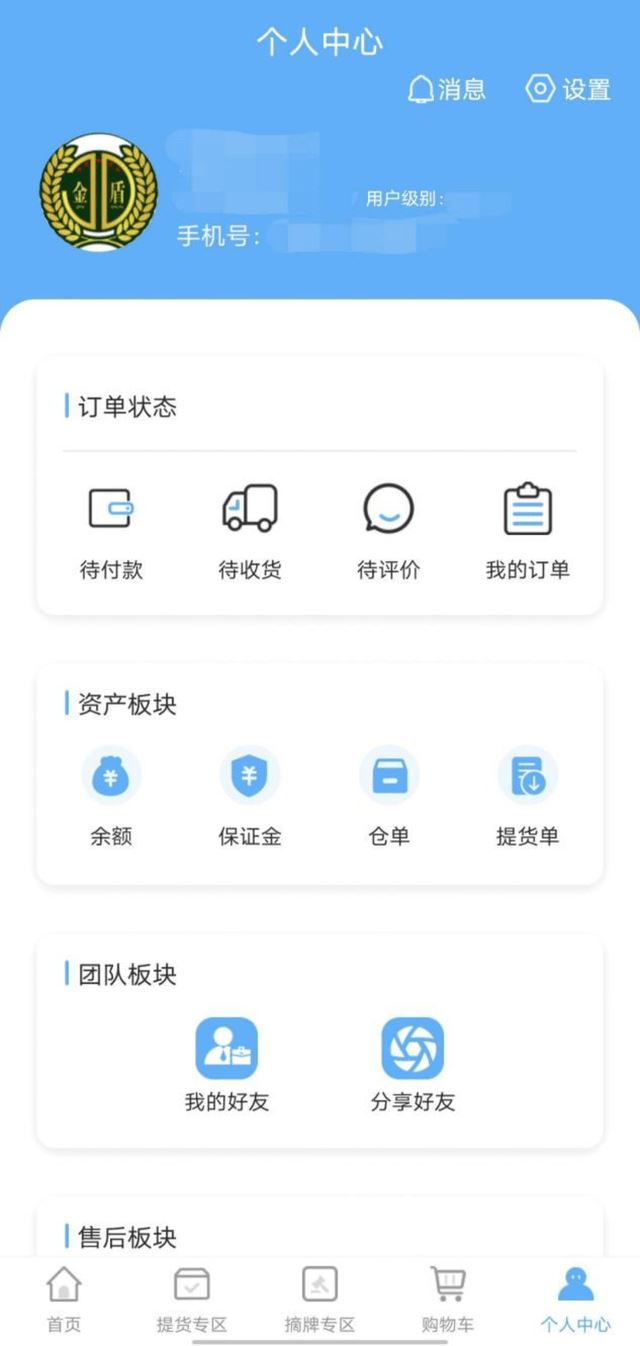Open 设置 settings

(568, 90)
